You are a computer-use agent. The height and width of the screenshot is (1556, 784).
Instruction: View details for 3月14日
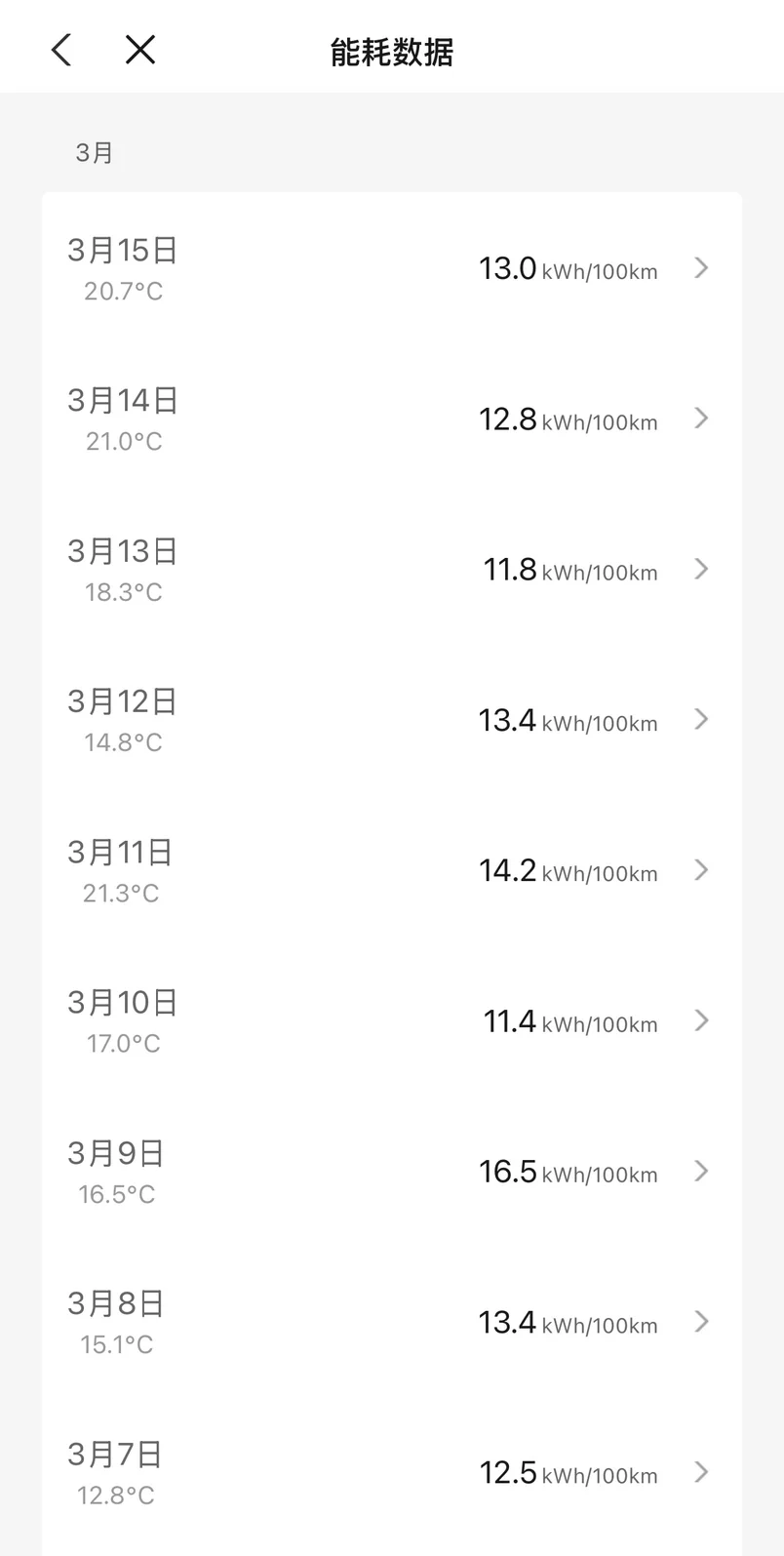coord(391,419)
